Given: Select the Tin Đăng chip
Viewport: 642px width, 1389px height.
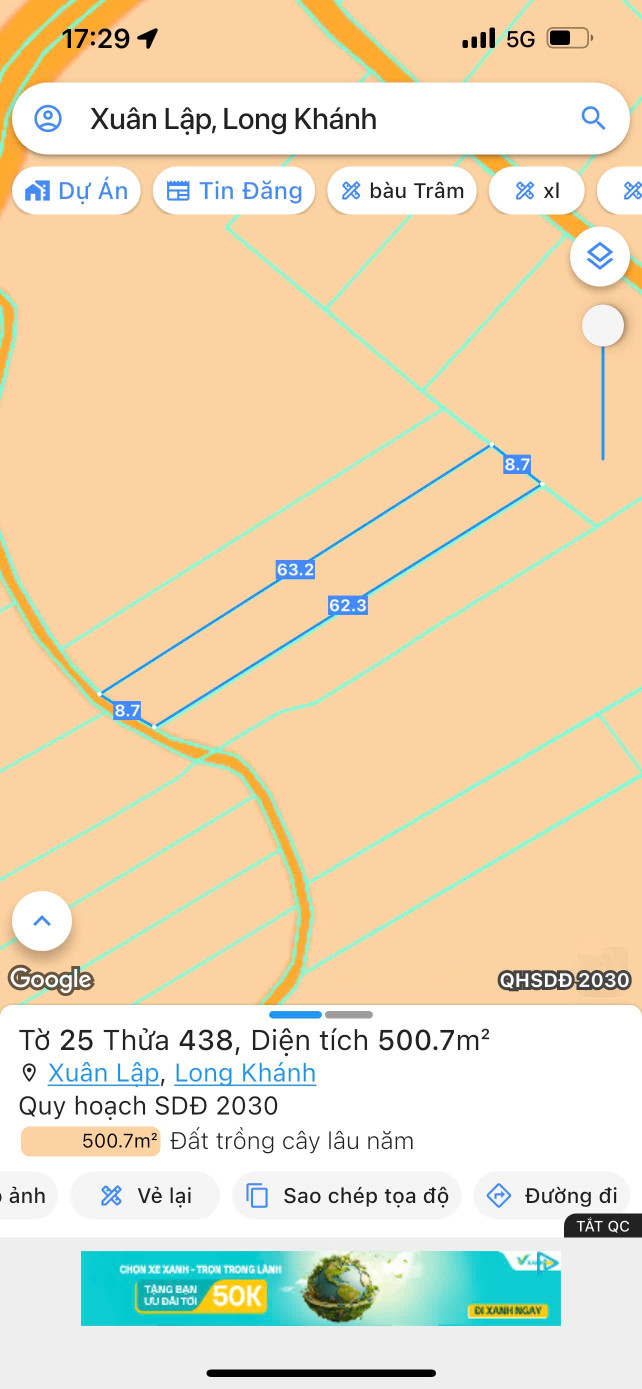Looking at the screenshot, I should [x=234, y=191].
